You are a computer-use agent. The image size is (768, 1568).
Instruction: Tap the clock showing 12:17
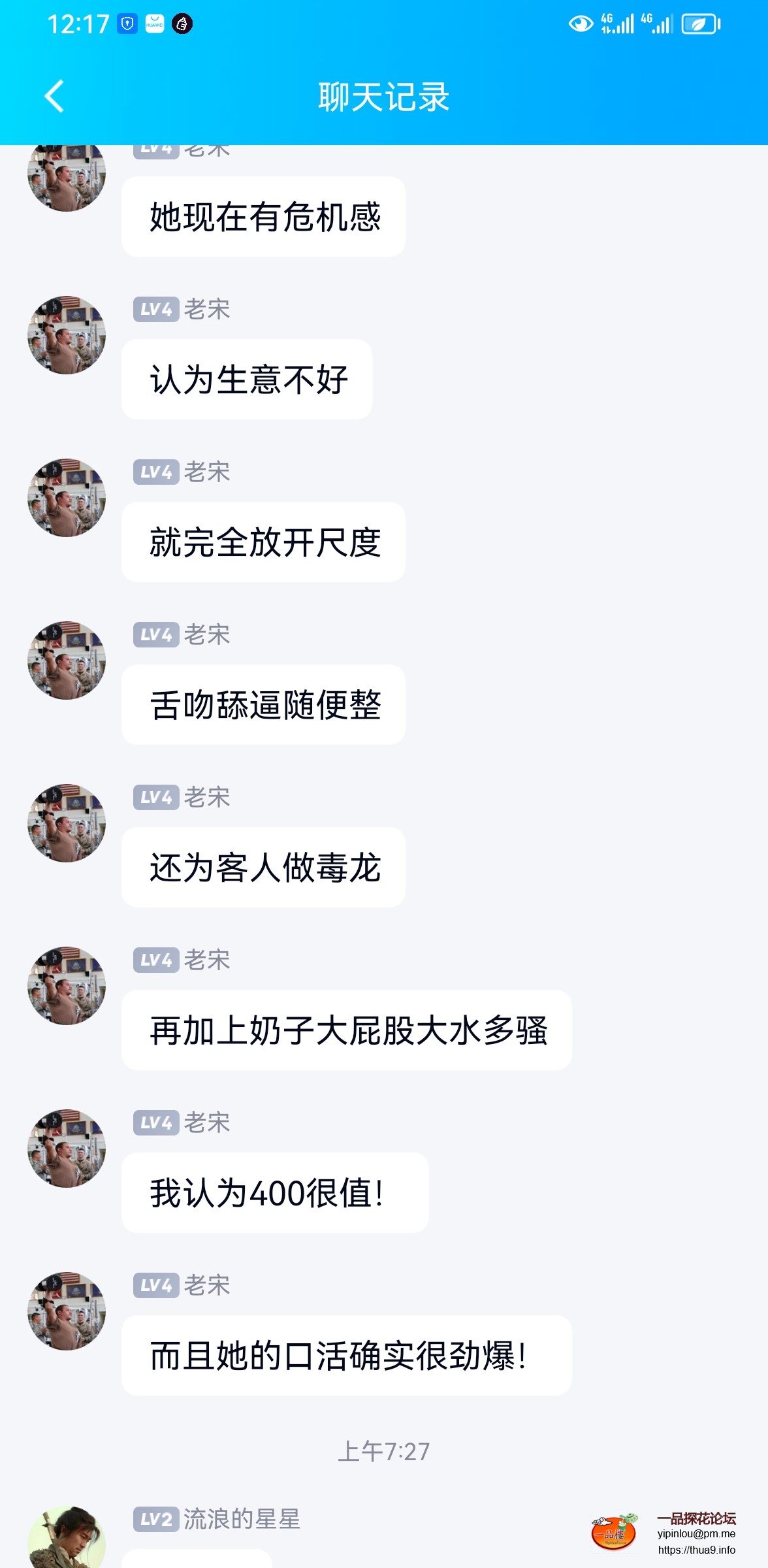pyautogui.click(x=78, y=24)
